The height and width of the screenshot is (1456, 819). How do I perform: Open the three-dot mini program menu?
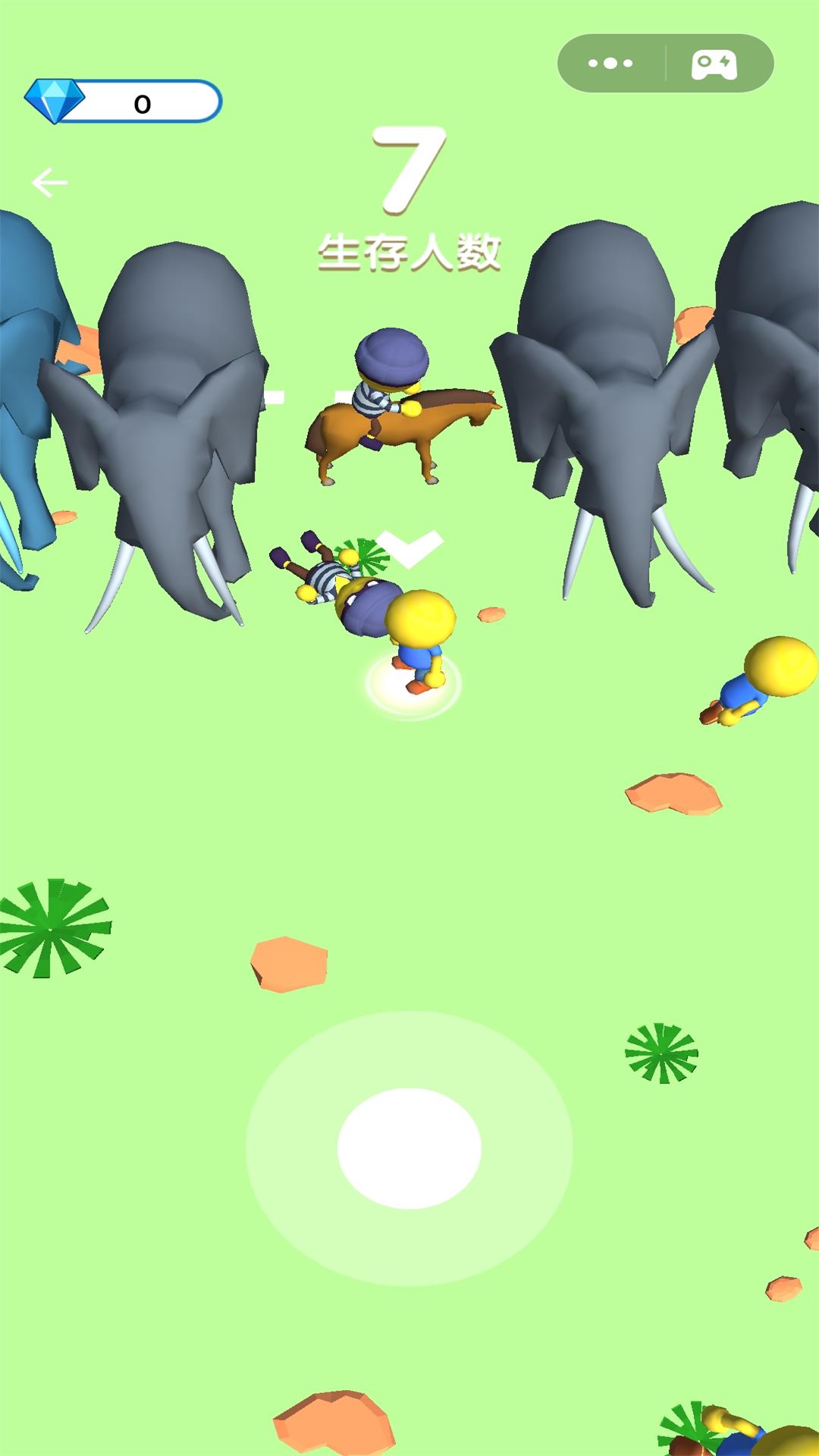(x=610, y=64)
